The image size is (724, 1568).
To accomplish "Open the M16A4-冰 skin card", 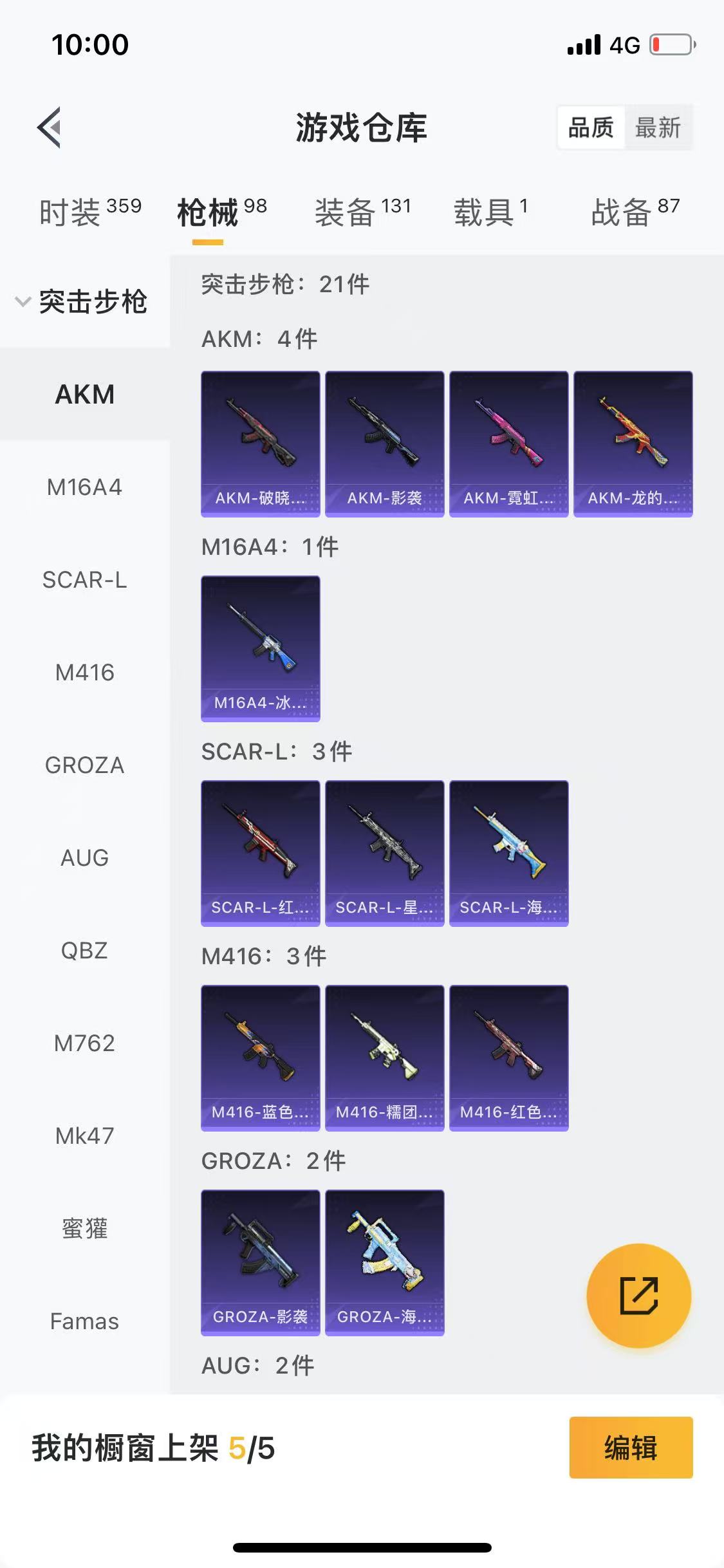I will tap(261, 649).
